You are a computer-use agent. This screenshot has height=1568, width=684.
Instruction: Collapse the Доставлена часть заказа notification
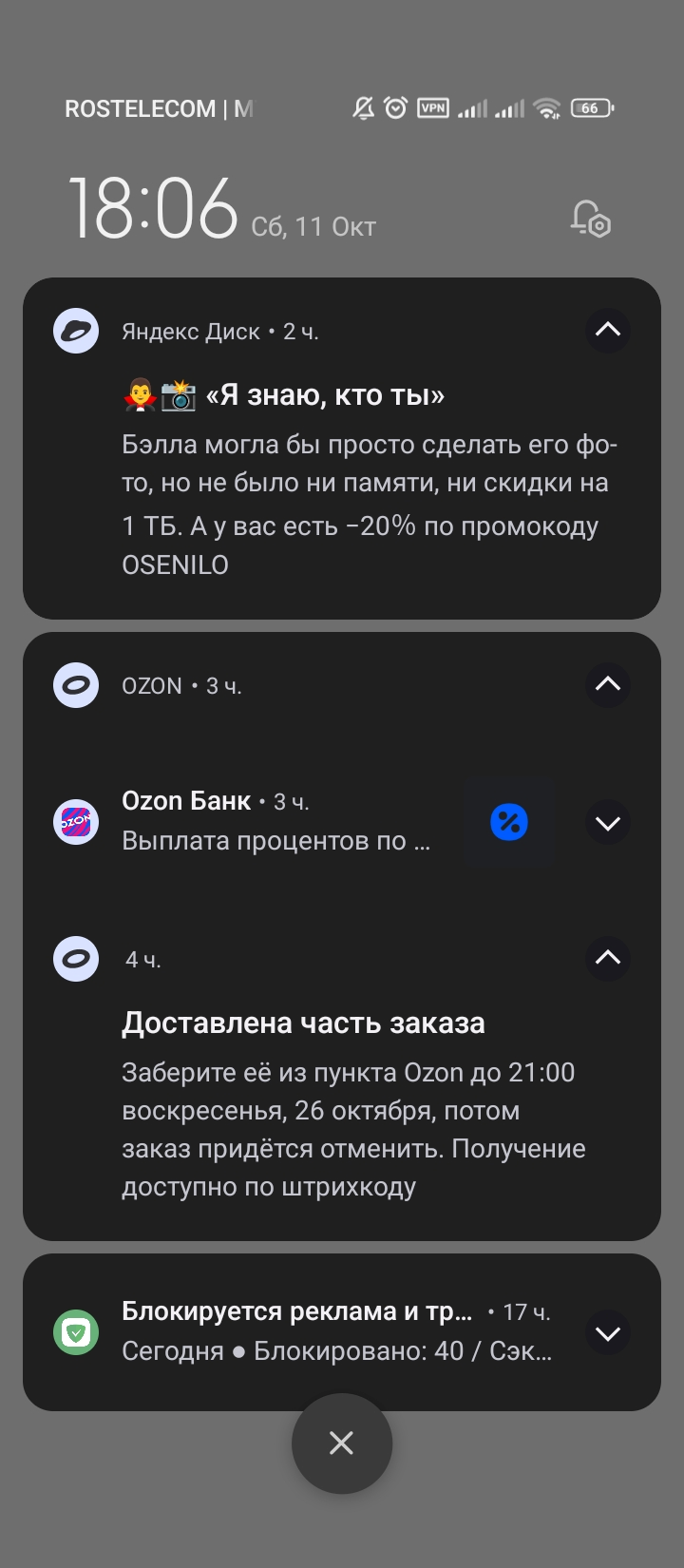[x=607, y=958]
